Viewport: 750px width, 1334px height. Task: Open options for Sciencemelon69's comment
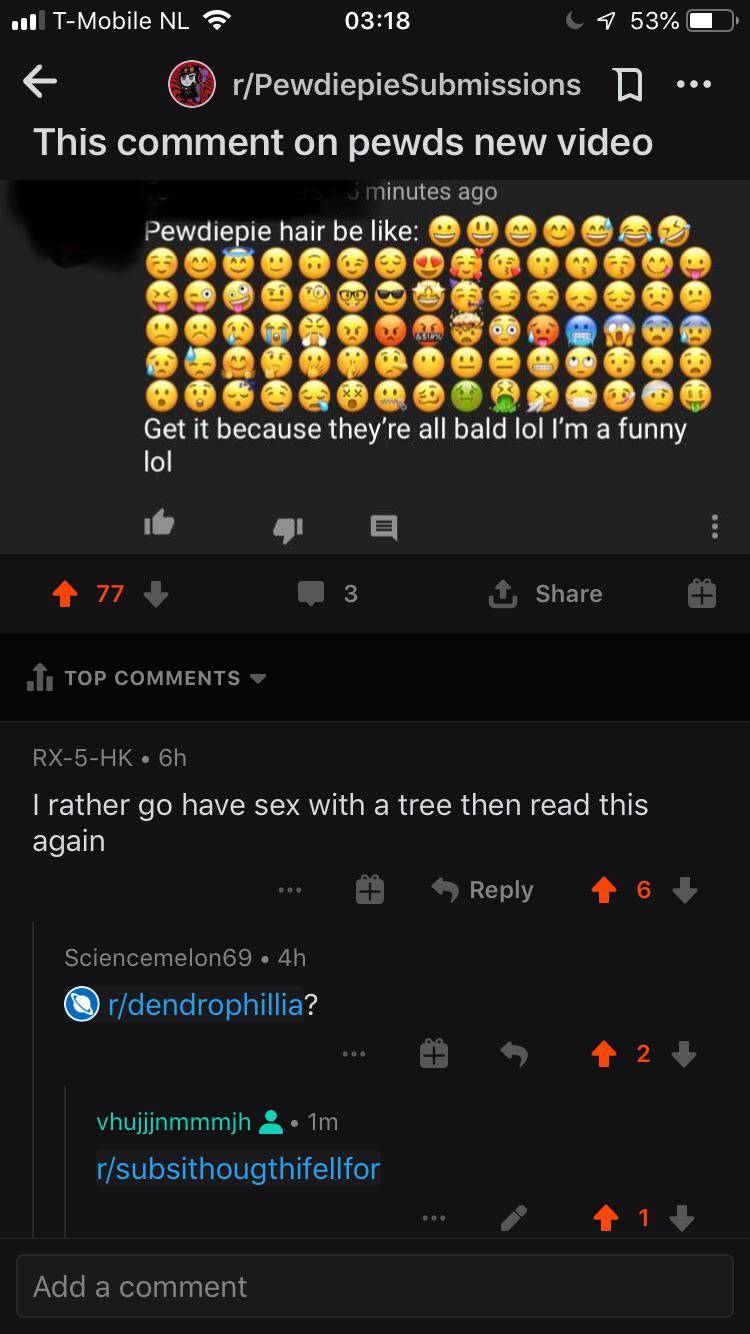352,1053
